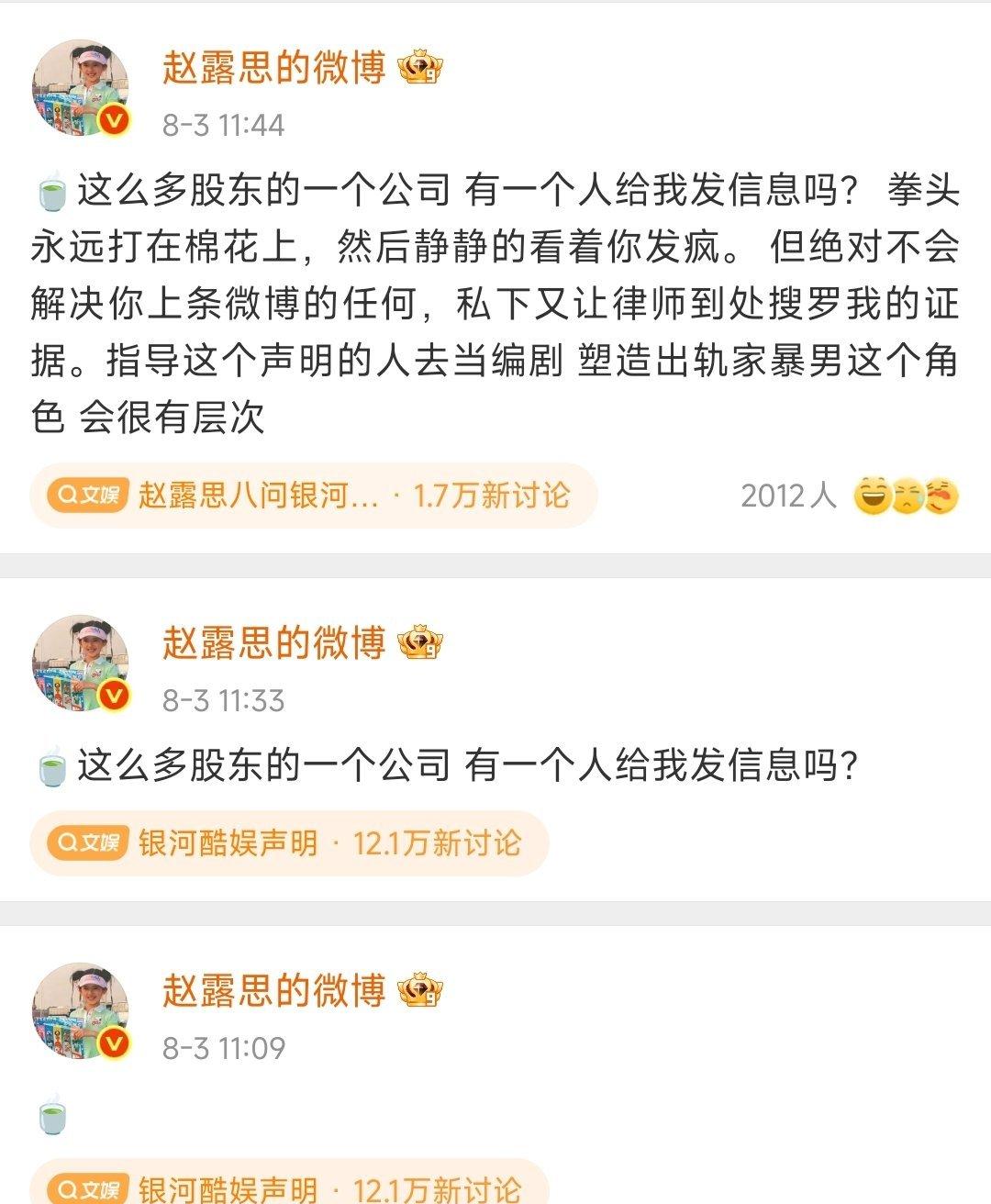991x1204 pixels.
Task: Open avatar on the 8-3 11:09 post
Action: pos(81,1011)
